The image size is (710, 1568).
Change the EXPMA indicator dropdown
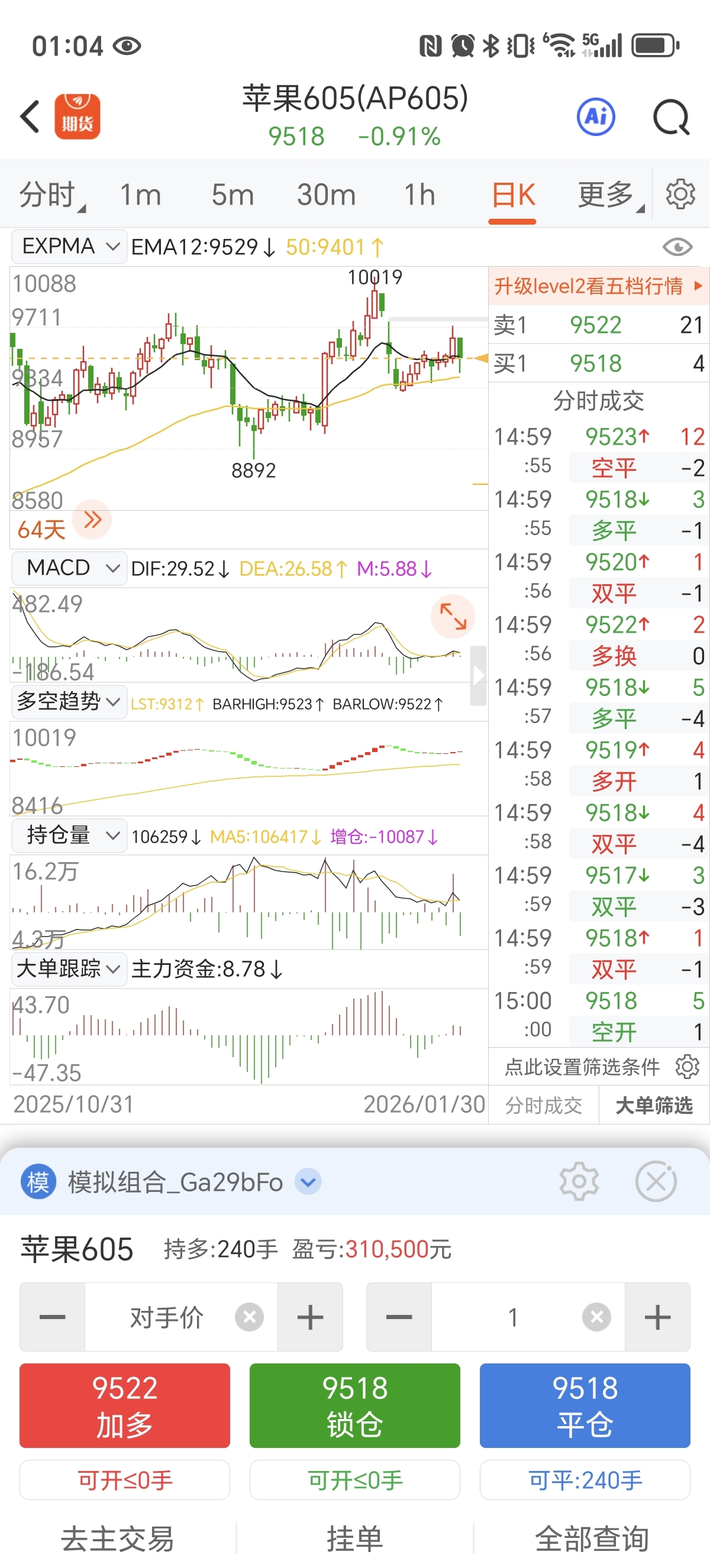tap(69, 247)
